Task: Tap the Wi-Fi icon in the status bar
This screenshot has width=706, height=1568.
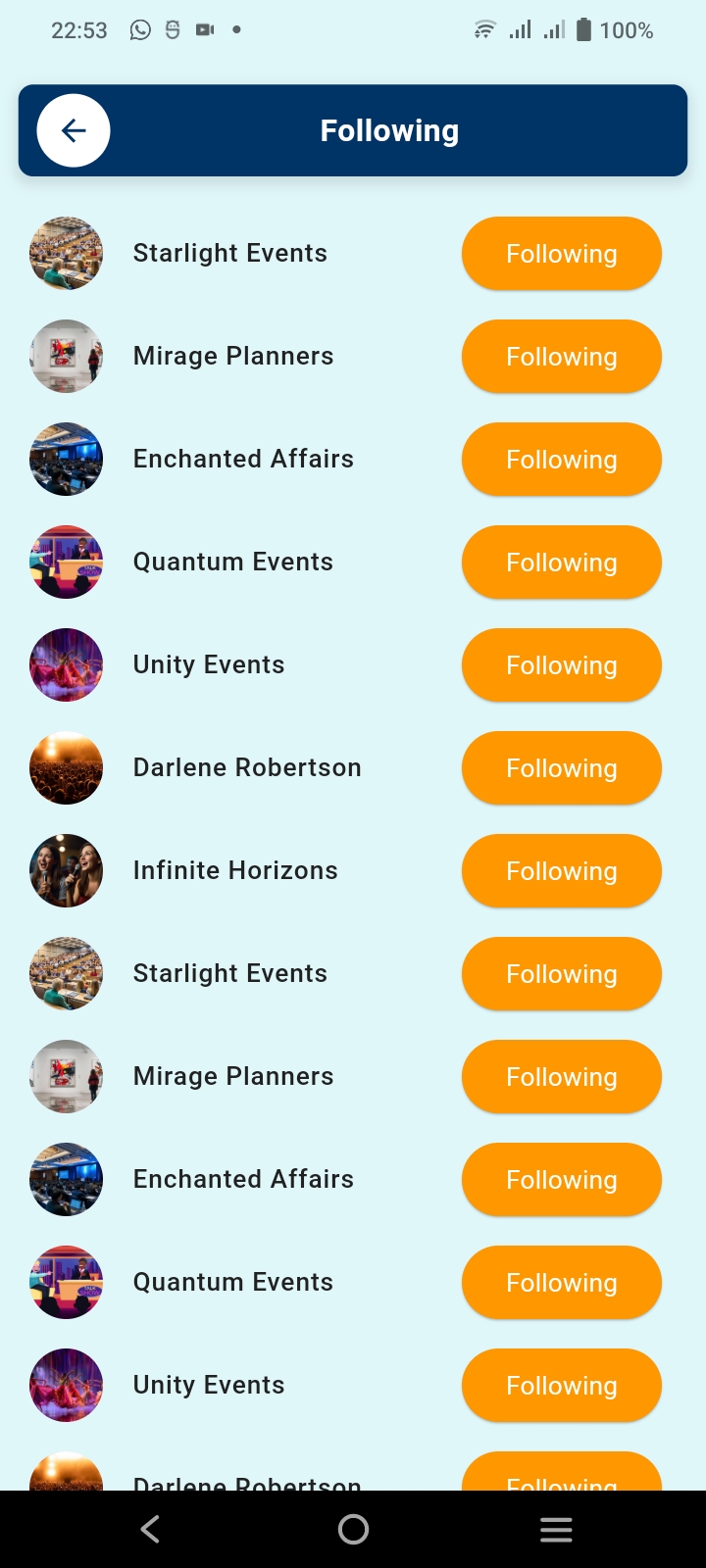Action: coord(482,29)
